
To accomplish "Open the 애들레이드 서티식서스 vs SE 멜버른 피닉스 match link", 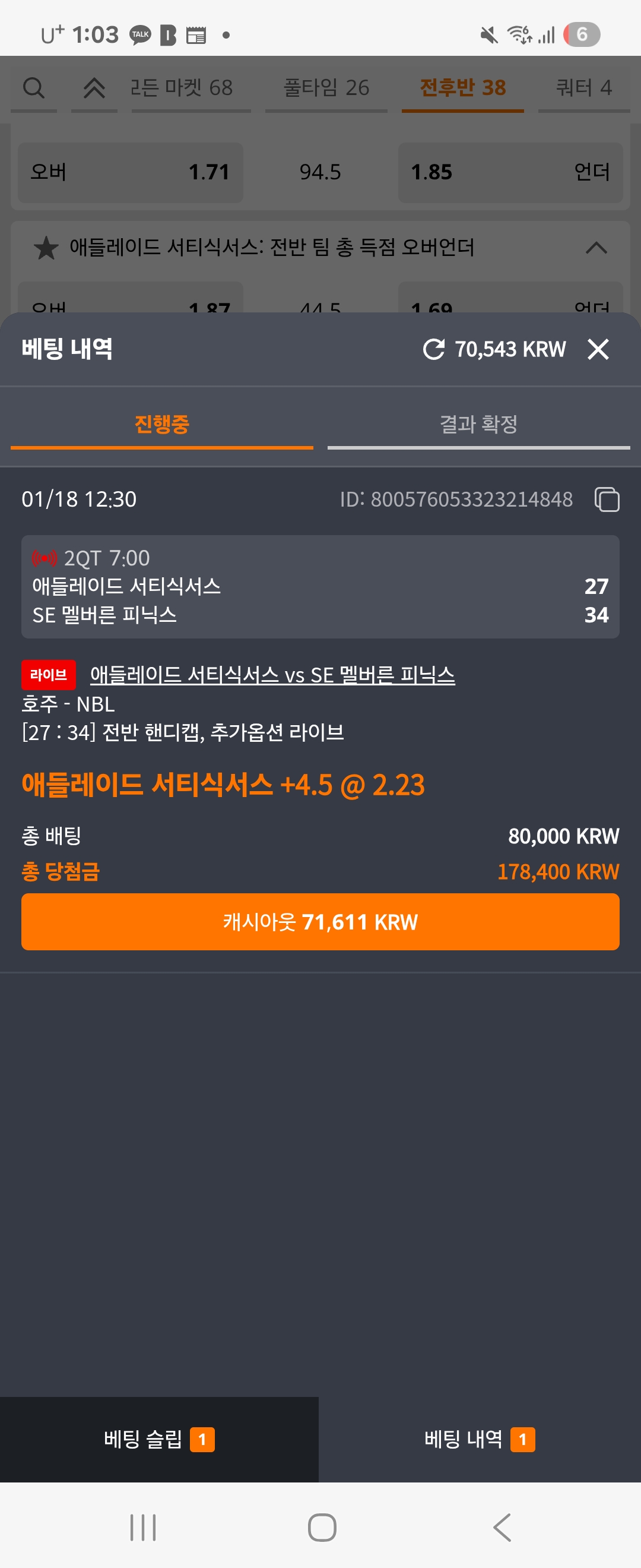I will pos(272,675).
